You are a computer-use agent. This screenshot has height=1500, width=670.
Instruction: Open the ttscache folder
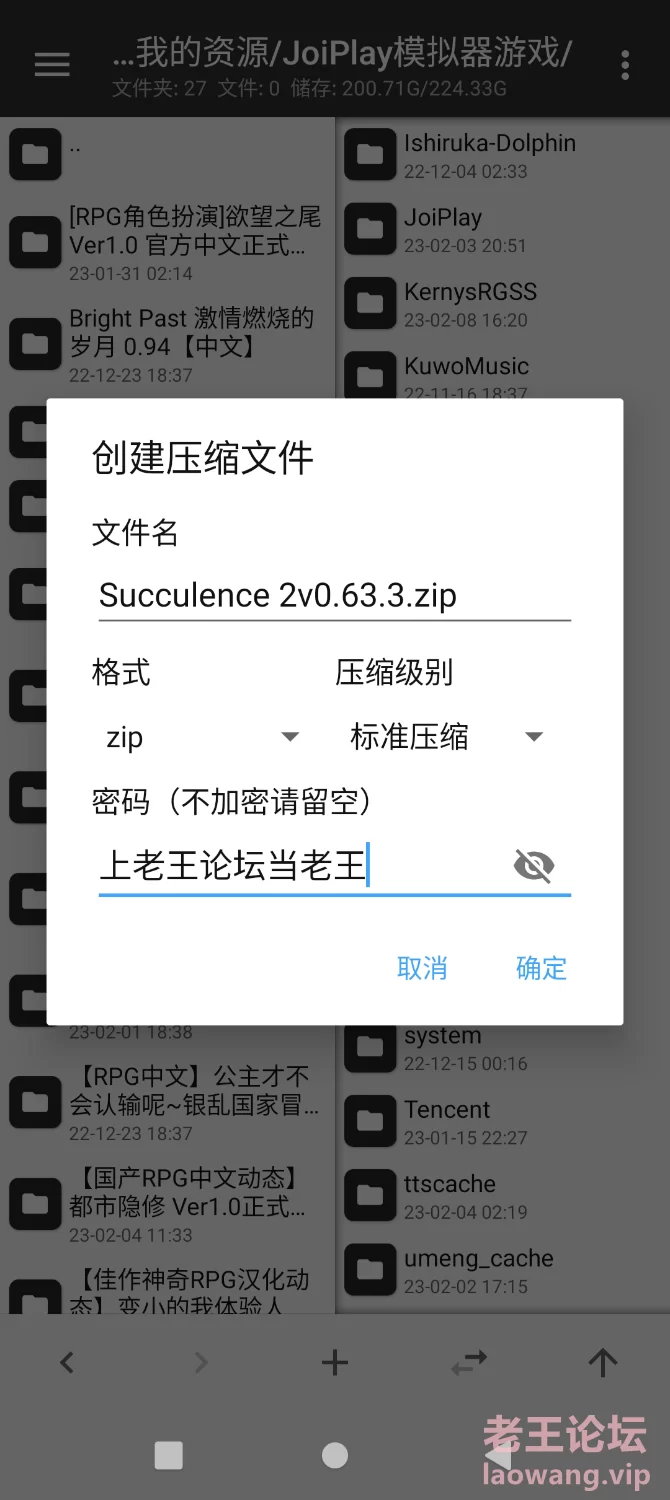pyautogui.click(x=503, y=1196)
